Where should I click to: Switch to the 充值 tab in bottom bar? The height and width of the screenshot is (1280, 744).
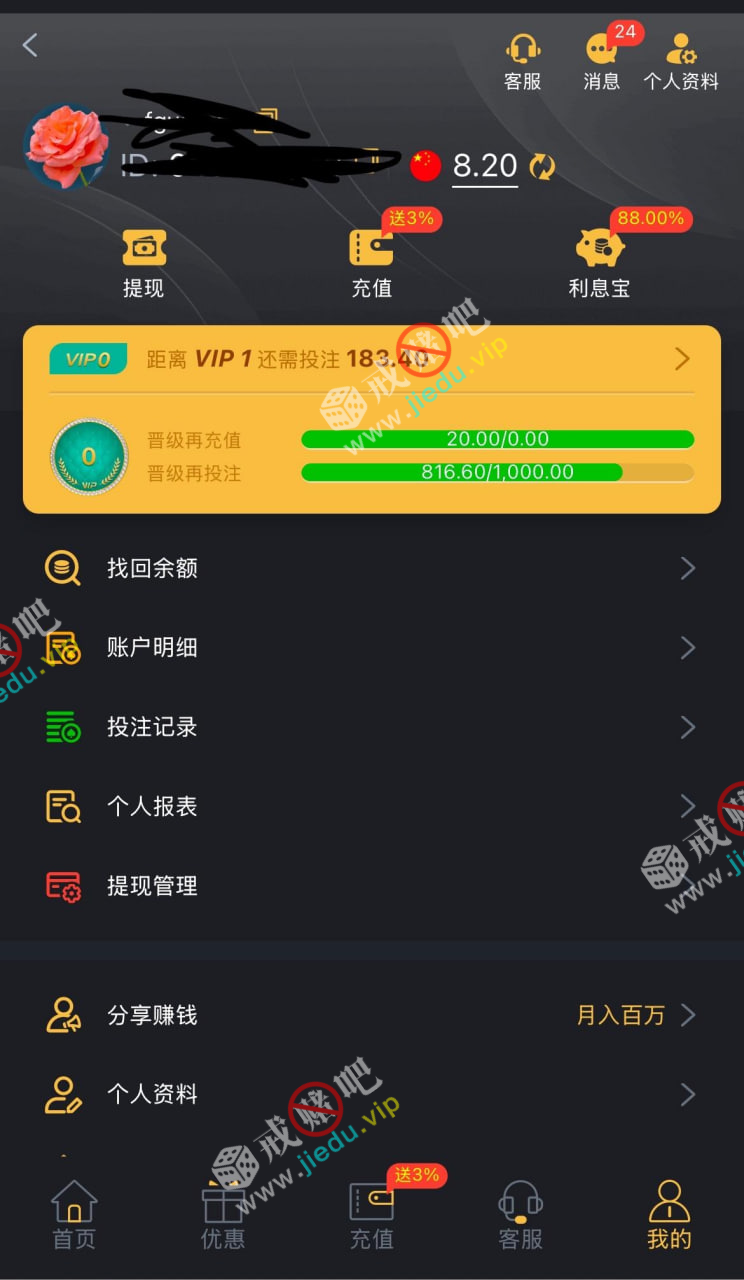point(372,1215)
